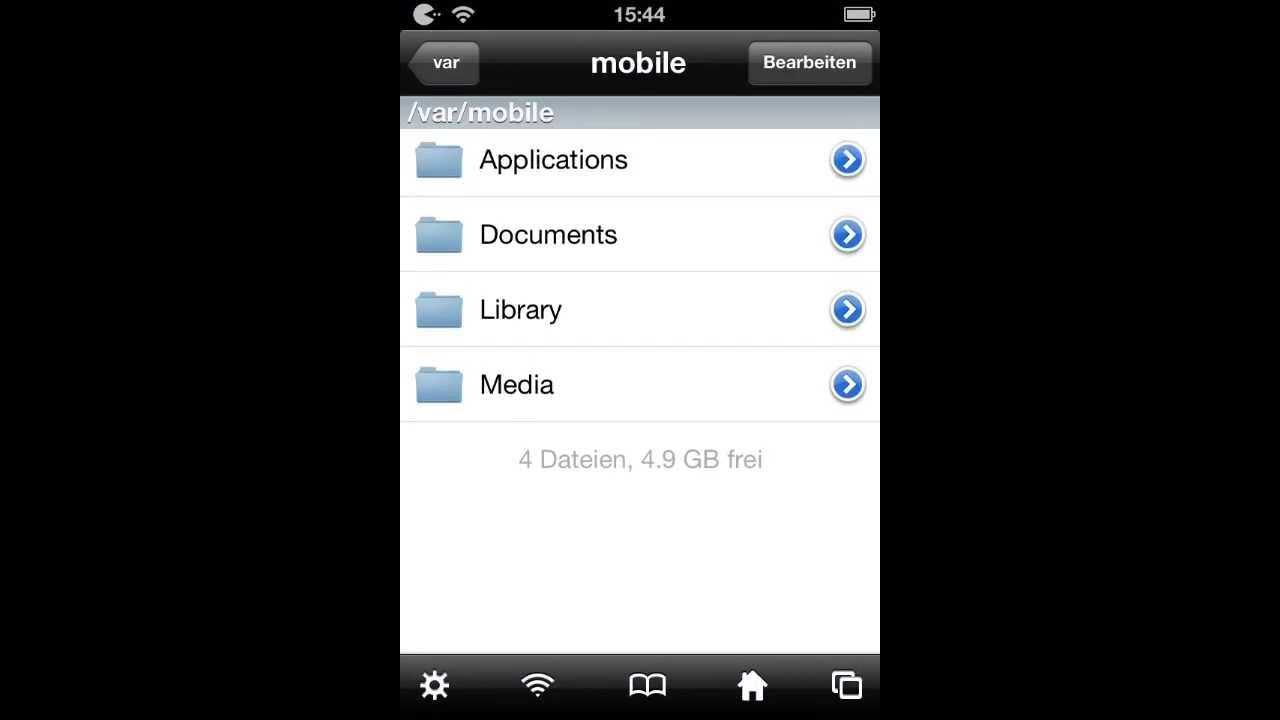Screen dimensions: 1280x720
Task: Open the settings gear
Action: click(x=435, y=685)
